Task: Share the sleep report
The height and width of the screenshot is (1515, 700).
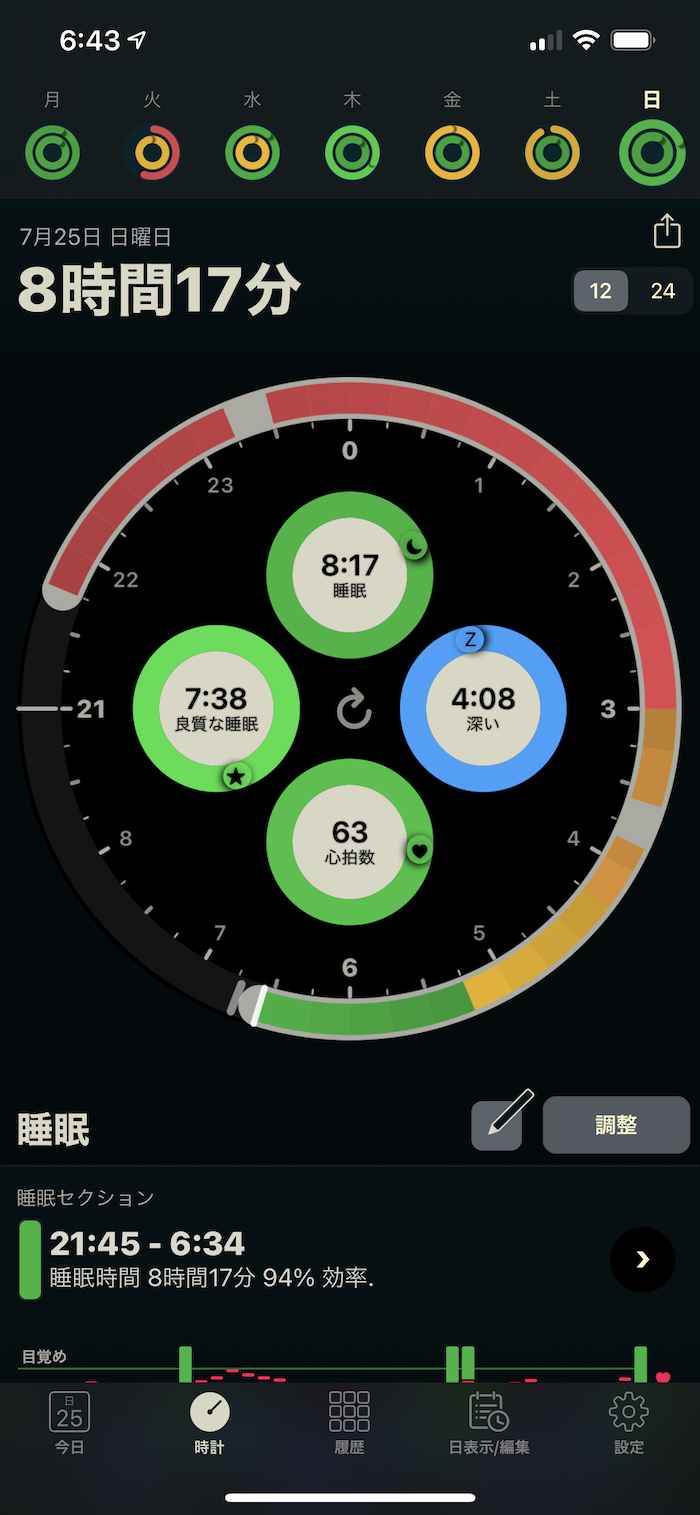Action: pos(666,233)
